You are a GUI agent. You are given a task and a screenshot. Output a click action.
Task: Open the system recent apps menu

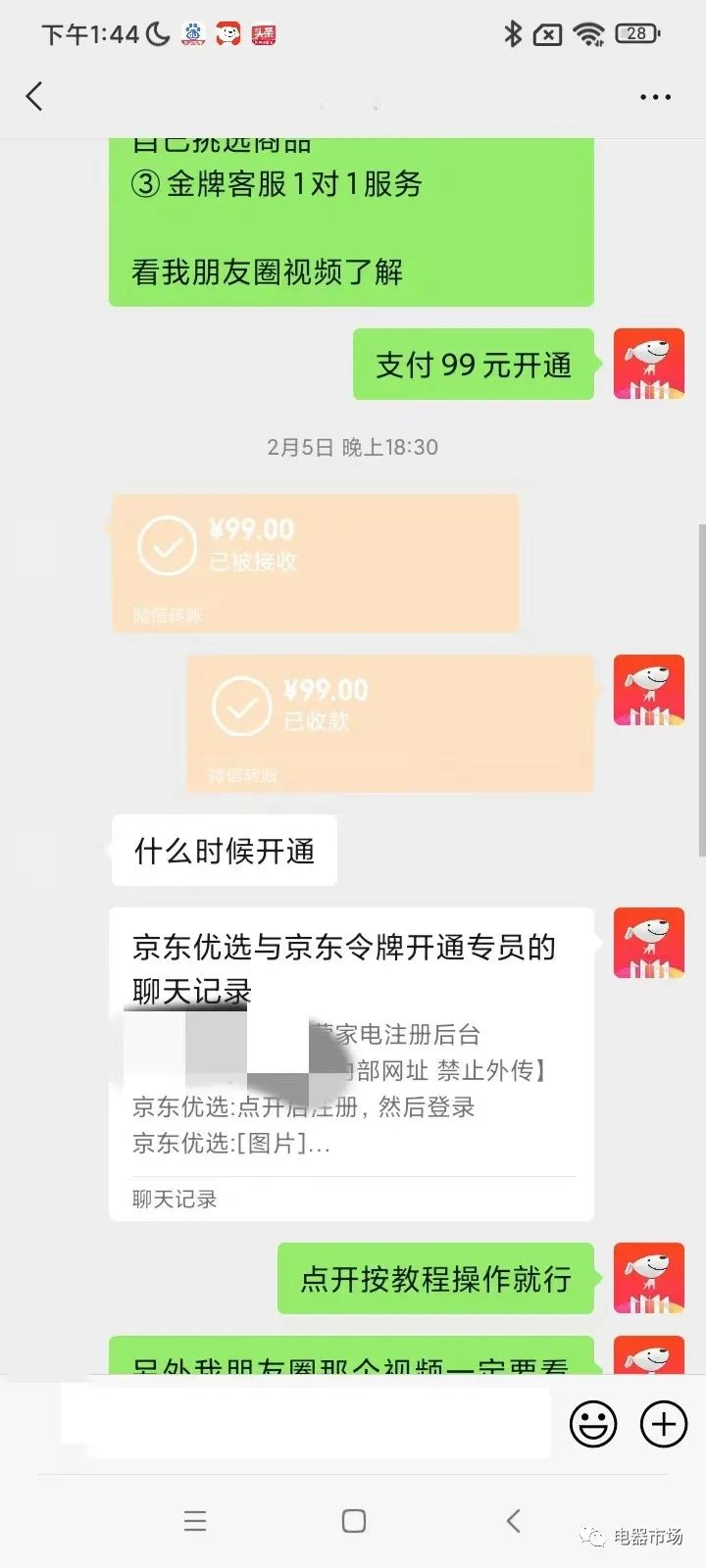[195, 1521]
